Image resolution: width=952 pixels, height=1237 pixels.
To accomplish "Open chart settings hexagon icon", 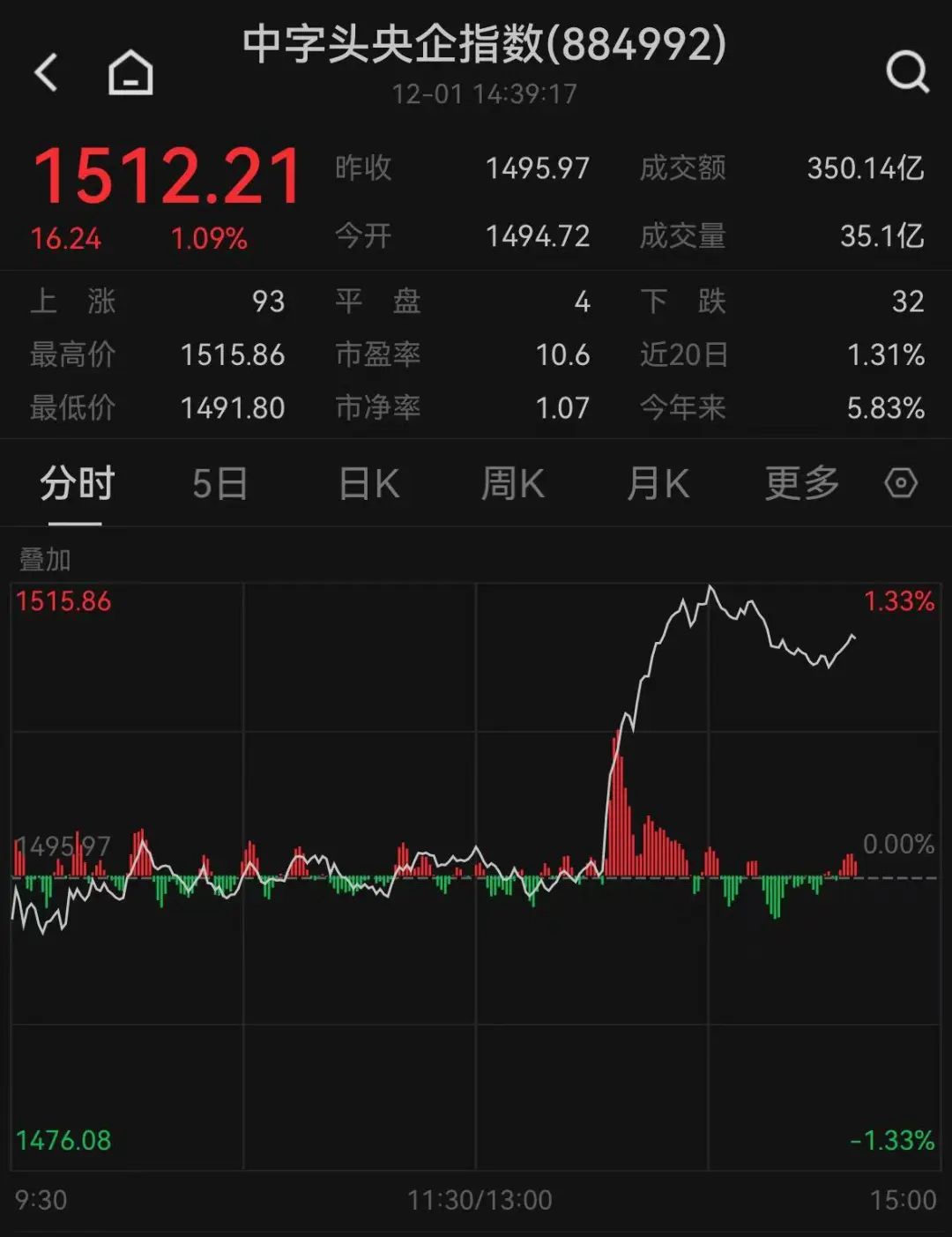I will 901,483.
